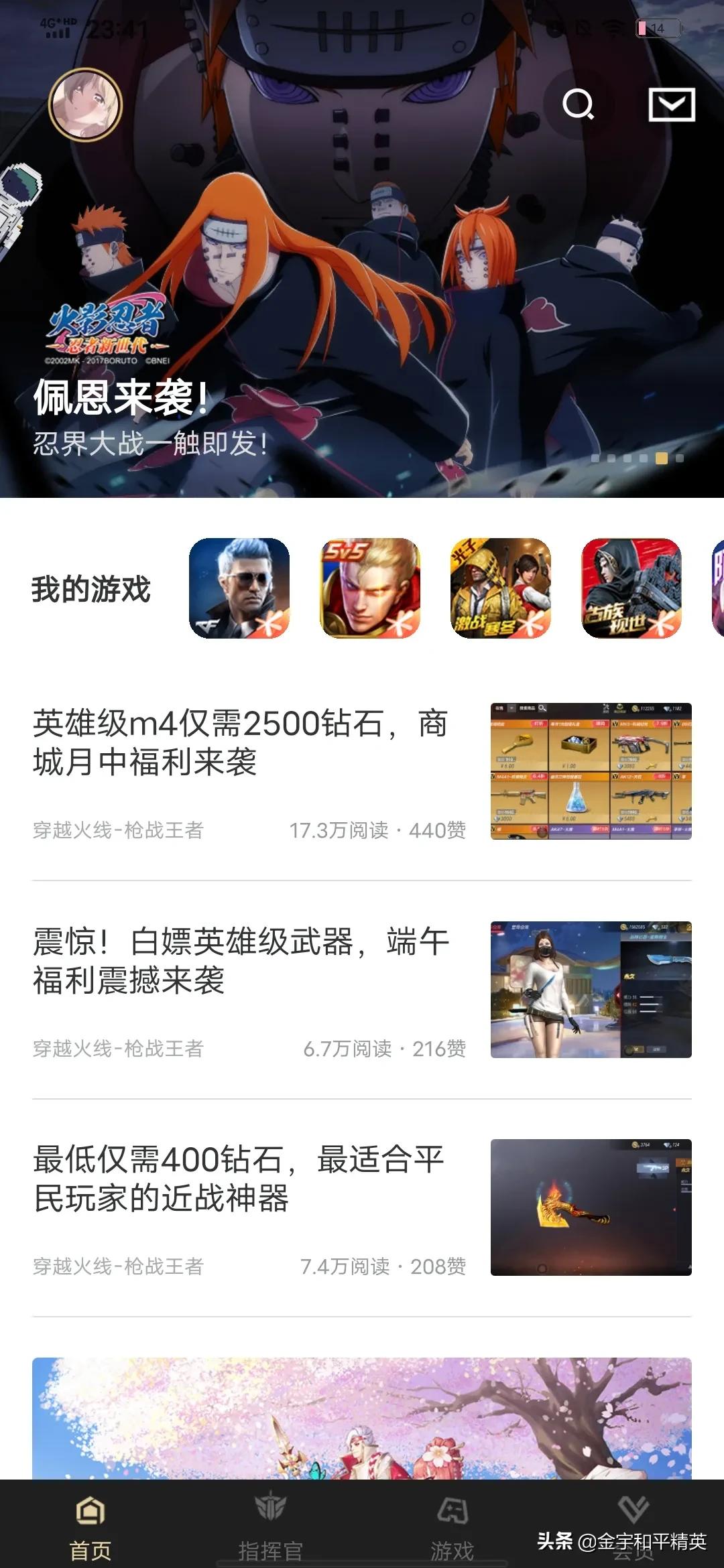Launch the 5v5 game icon
Screen dimensions: 724x1568
(370, 588)
